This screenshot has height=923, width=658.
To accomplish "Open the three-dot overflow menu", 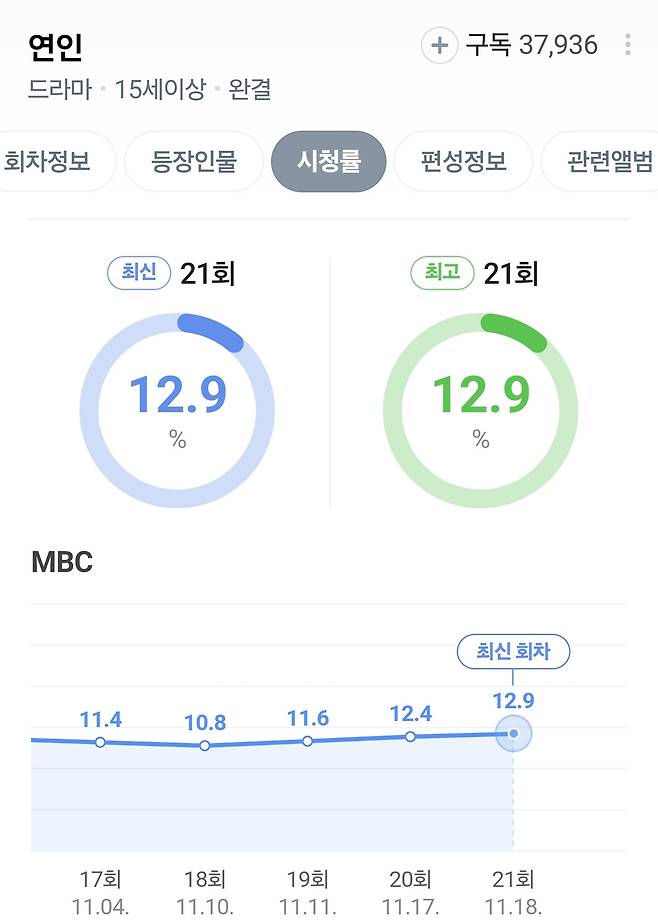I will [628, 45].
